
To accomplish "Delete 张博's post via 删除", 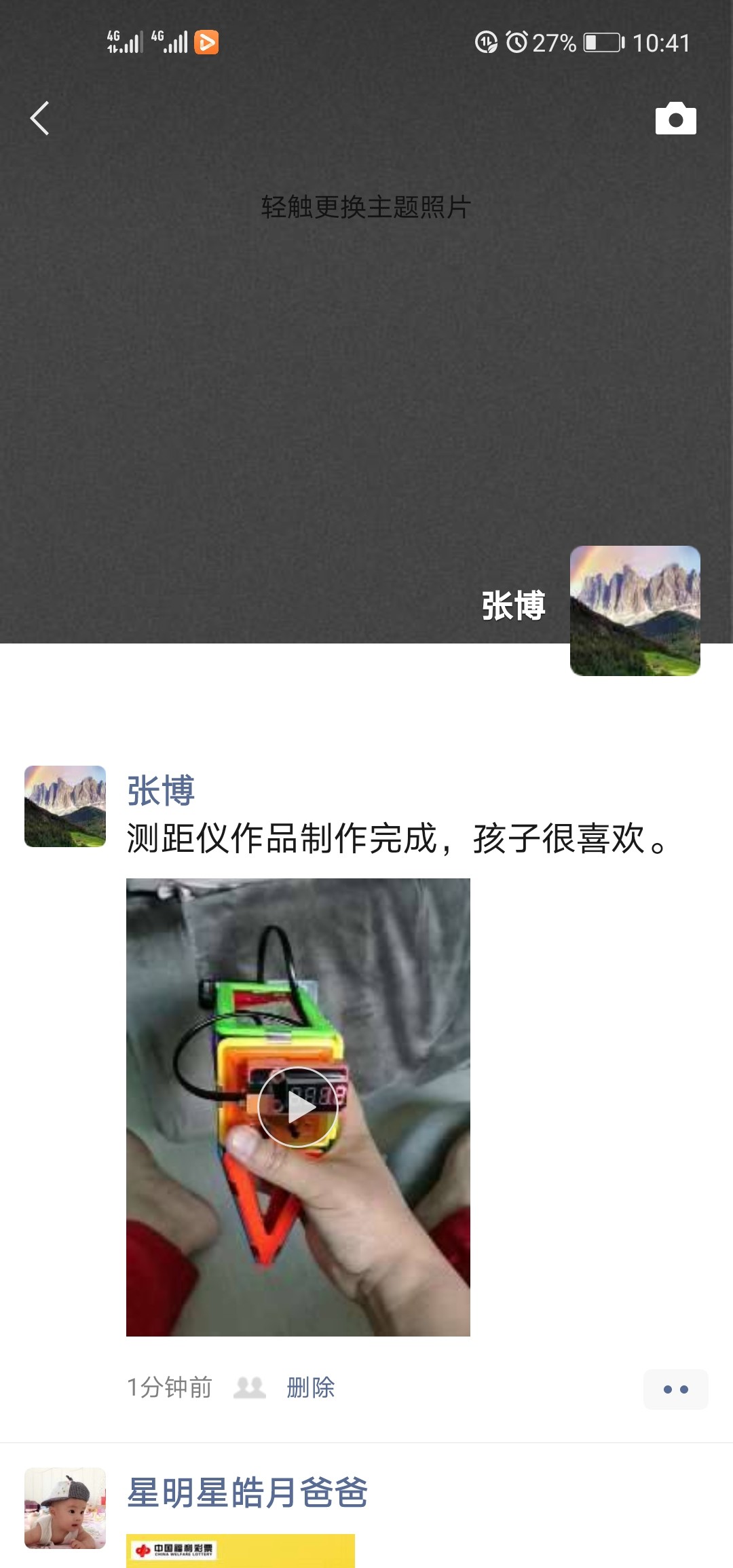I will 310,1387.
